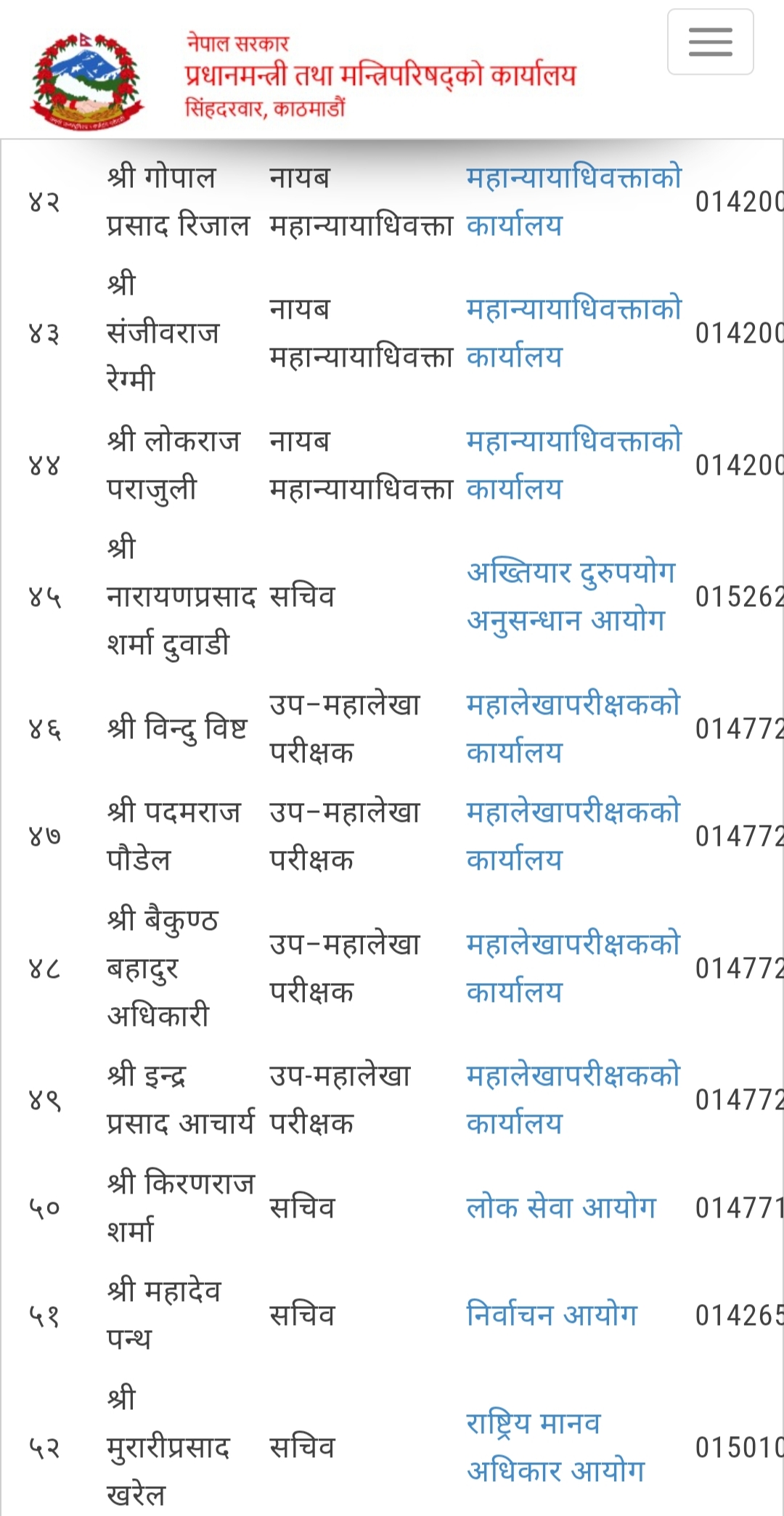Open महालेखापरीक्षकको कार्यालय link for विन्दु विष्ट
784x1516 pixels.
[x=573, y=706]
